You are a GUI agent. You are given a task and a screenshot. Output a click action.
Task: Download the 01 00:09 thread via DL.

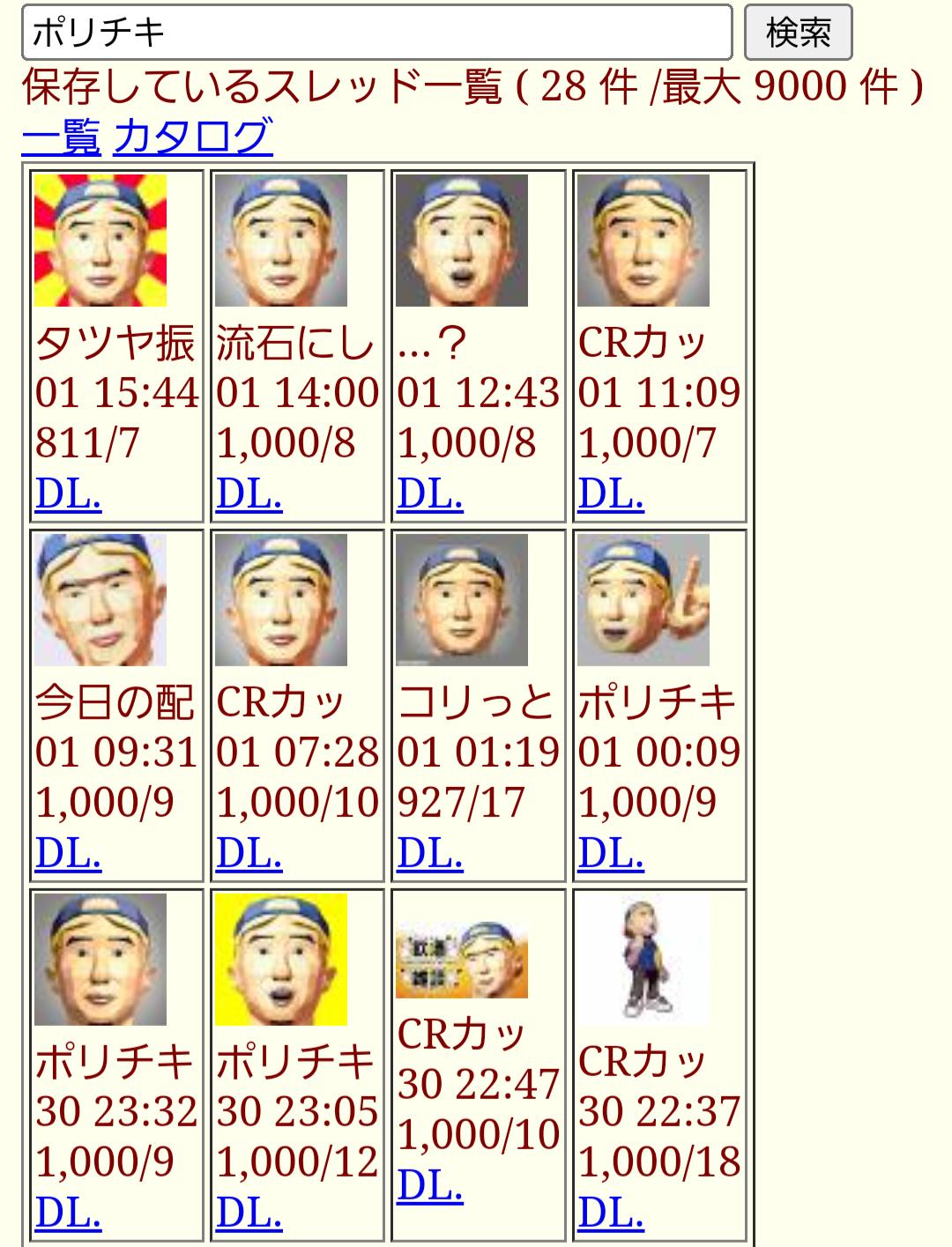611,854
